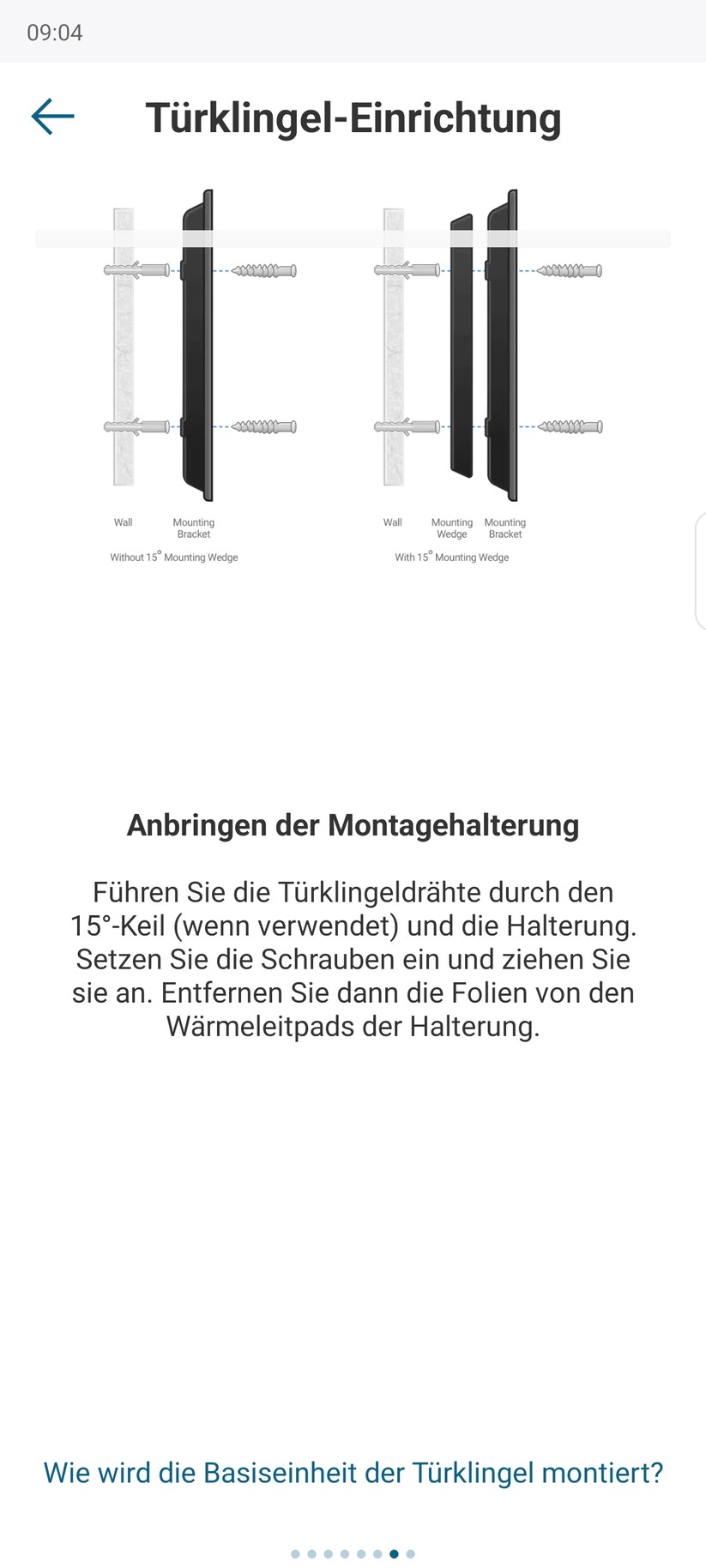706x1568 pixels.
Task: Switch to the fourth setup step dot
Action: (343, 1553)
